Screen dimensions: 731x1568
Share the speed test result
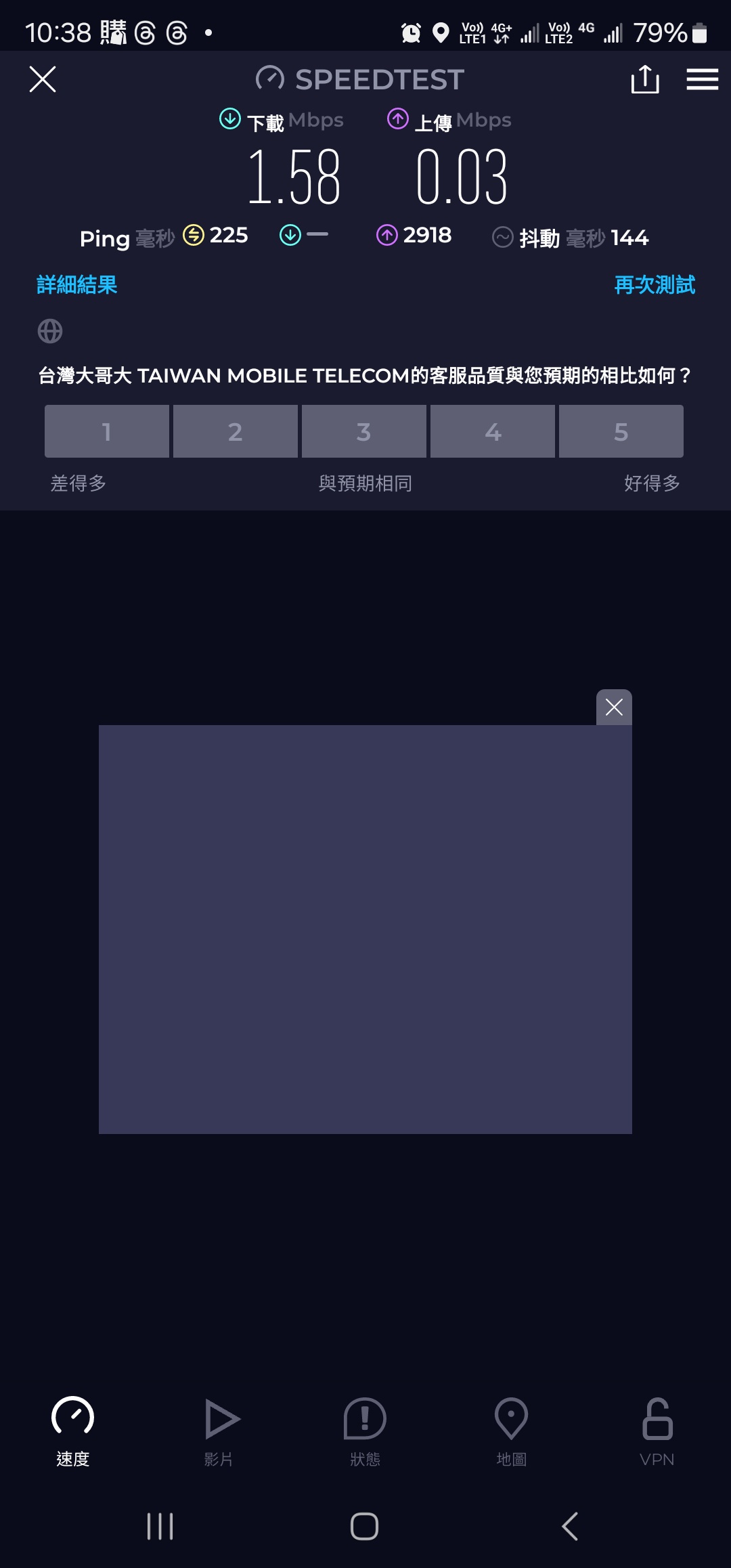[x=644, y=79]
